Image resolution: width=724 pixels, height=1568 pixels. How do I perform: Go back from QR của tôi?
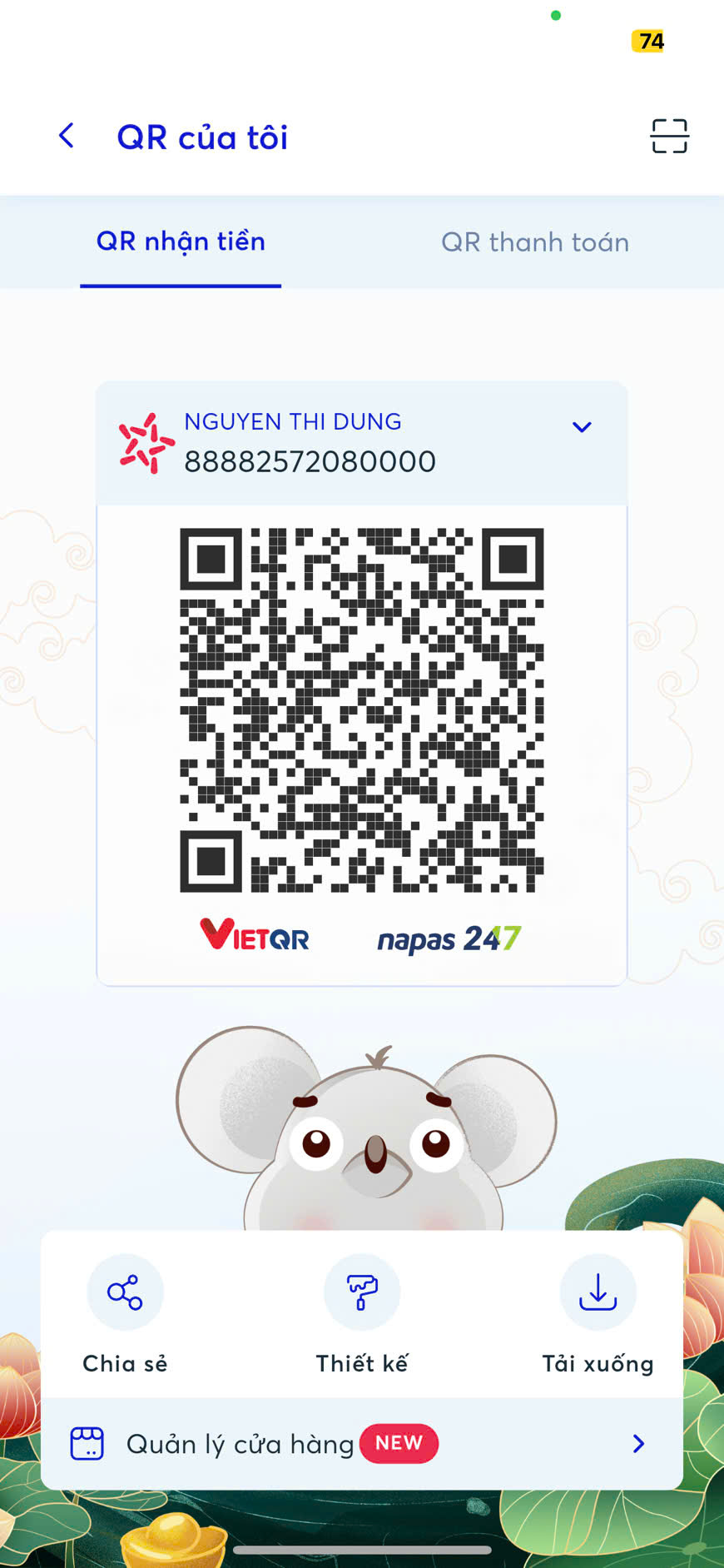[x=67, y=136]
